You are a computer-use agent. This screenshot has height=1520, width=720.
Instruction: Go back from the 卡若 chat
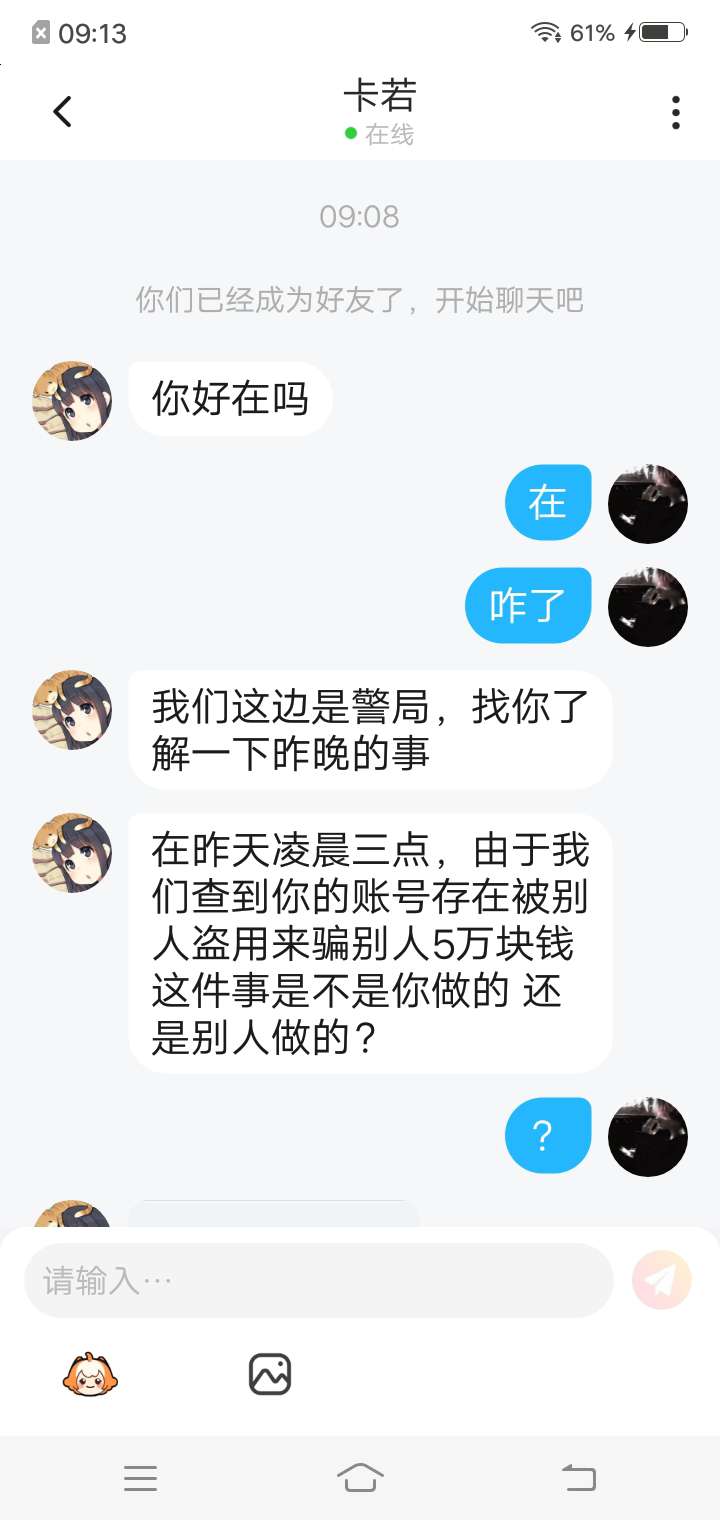coord(62,111)
